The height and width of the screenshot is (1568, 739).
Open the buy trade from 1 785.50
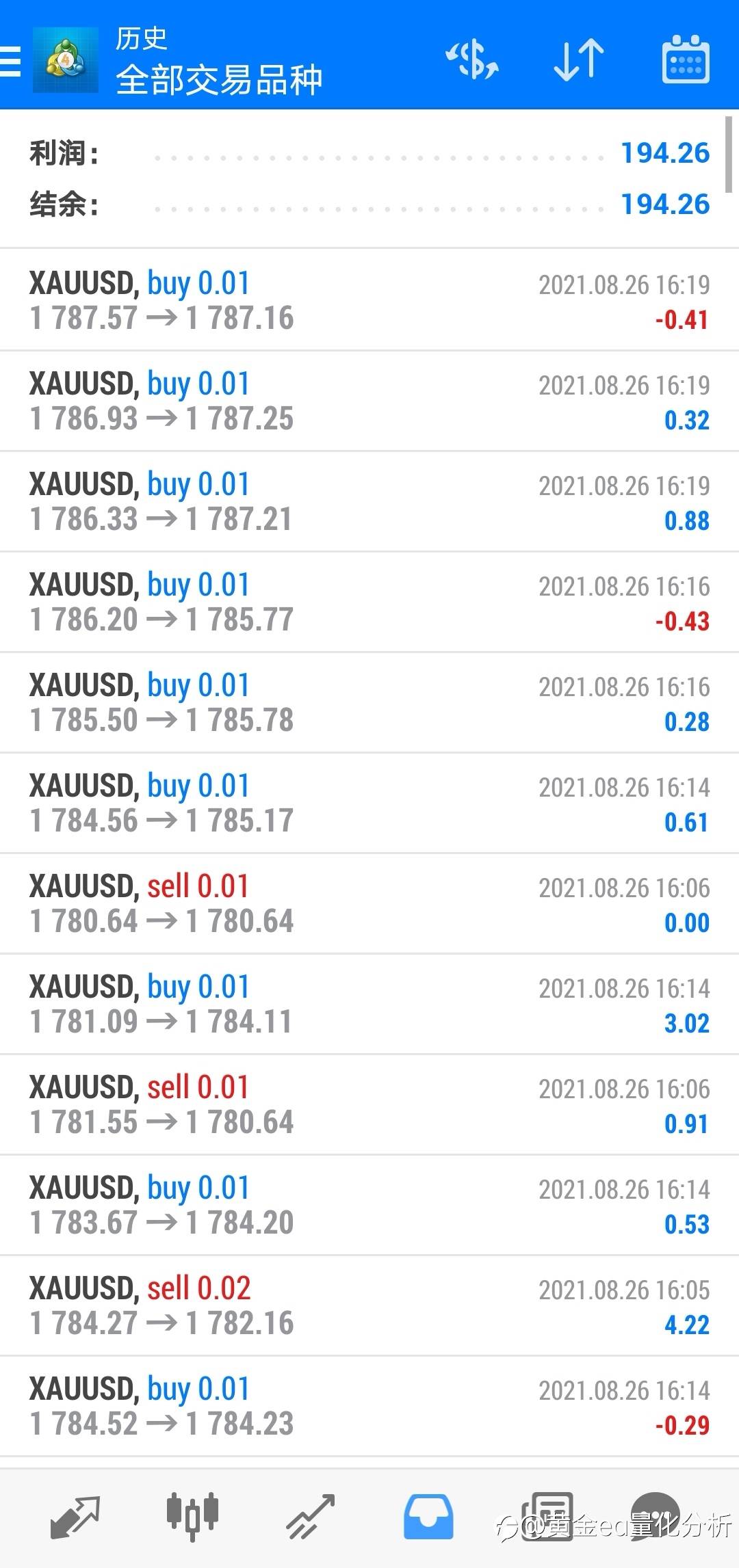coord(369,703)
